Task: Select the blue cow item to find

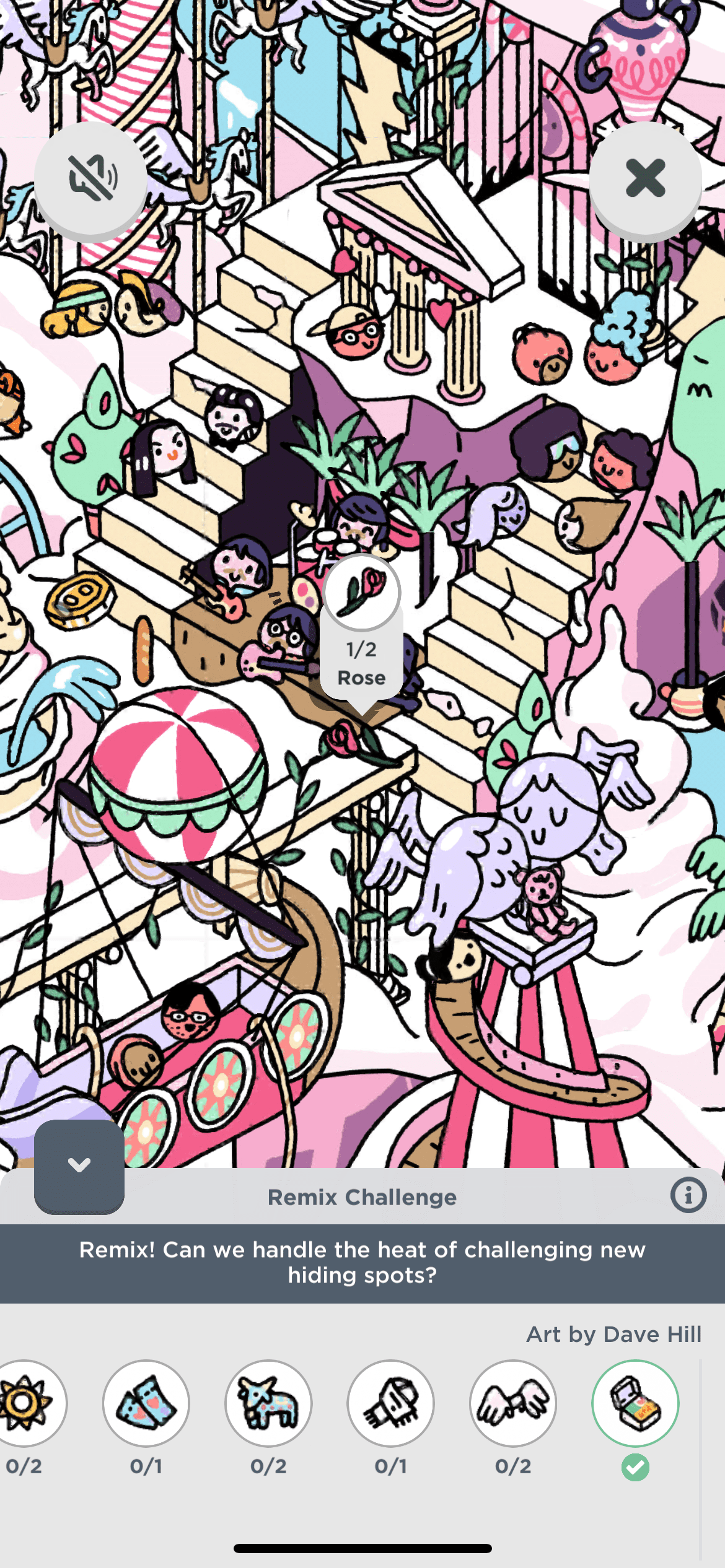Action: point(268,1402)
